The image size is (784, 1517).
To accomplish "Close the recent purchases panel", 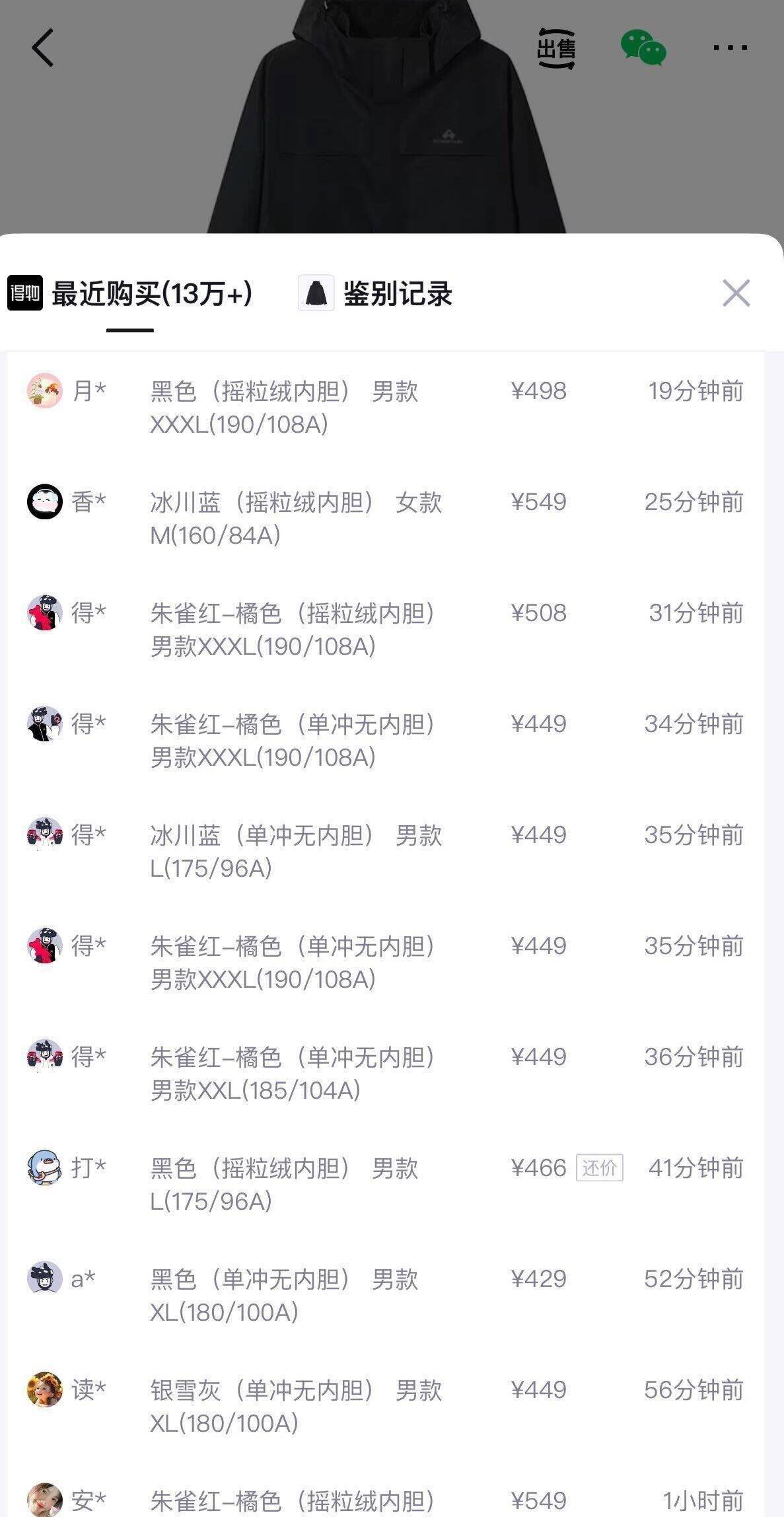I will coord(736,293).
